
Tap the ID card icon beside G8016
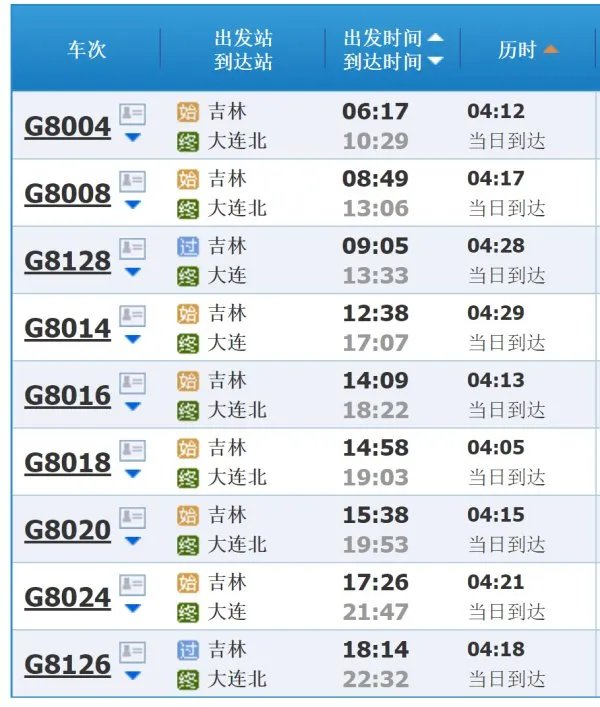(x=132, y=383)
